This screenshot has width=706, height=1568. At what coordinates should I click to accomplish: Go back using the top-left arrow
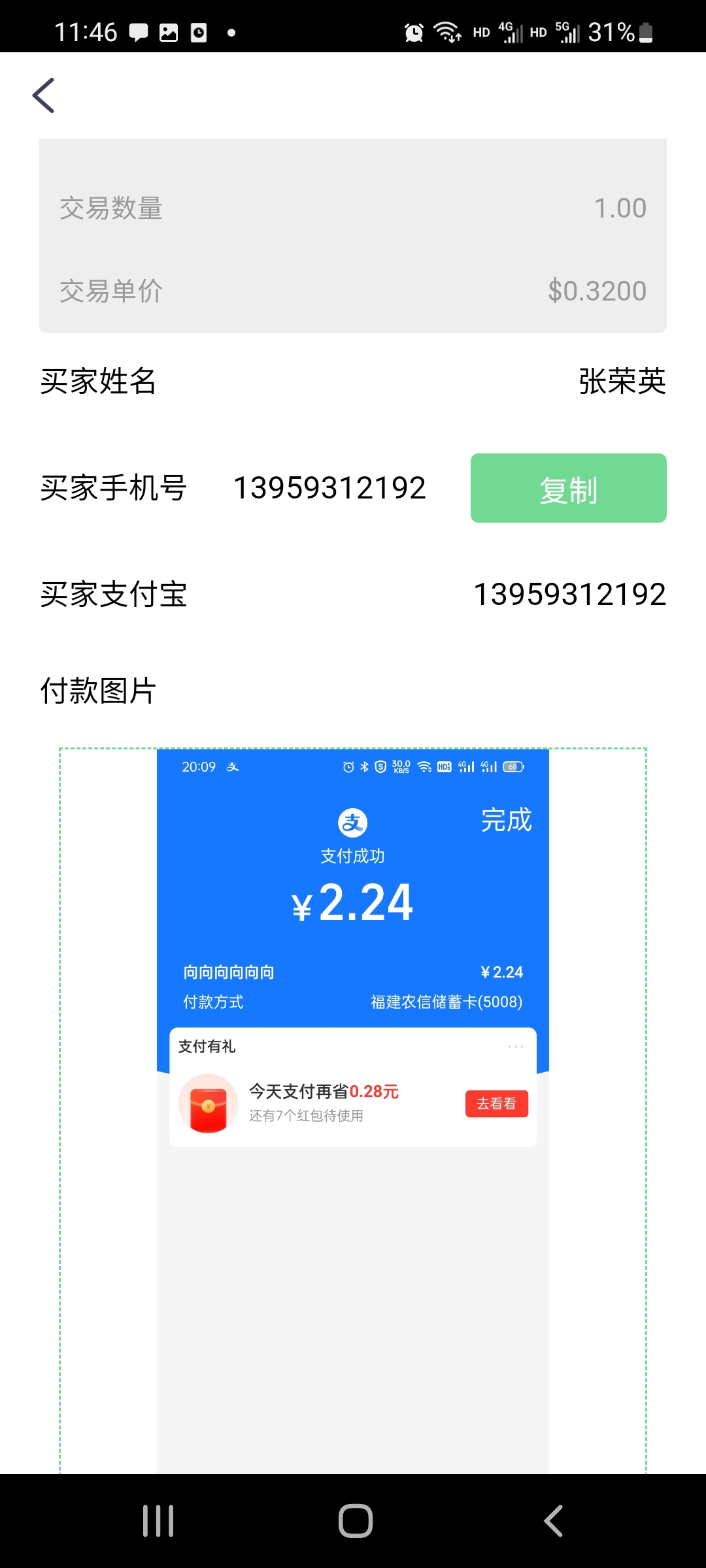tap(44, 95)
